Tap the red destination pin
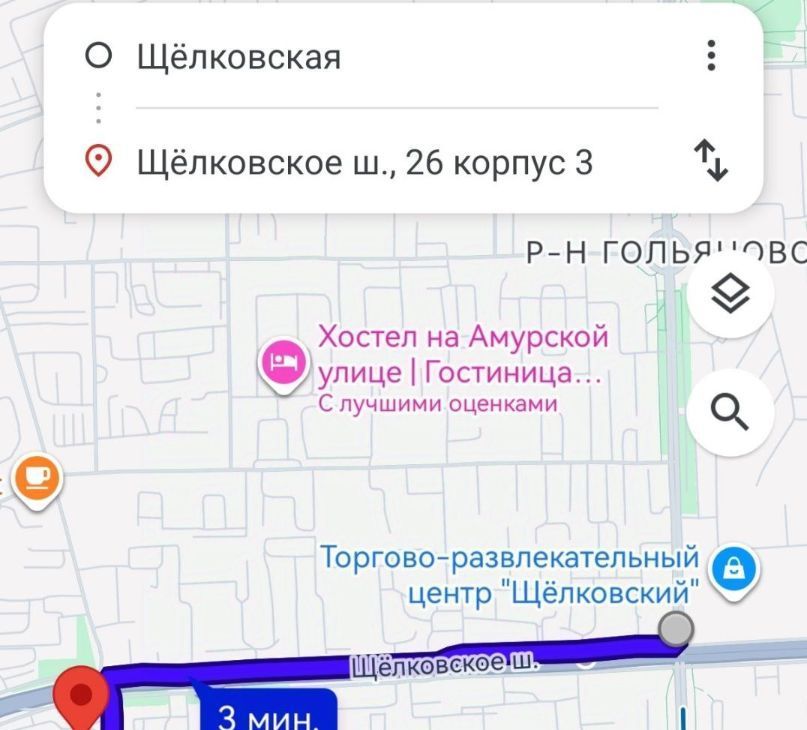This screenshot has width=807, height=730. tap(82, 697)
